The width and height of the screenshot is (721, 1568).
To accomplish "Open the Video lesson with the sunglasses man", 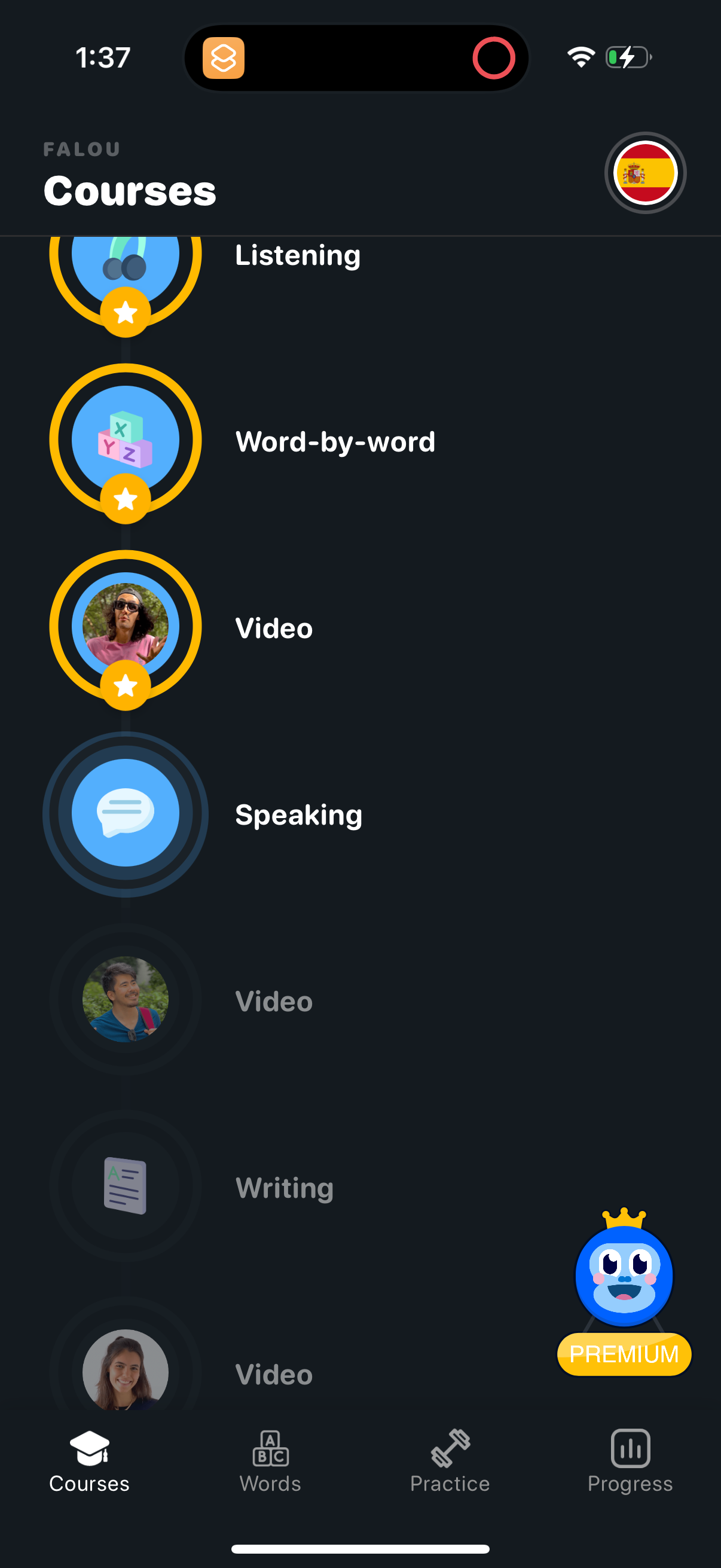I will click(x=126, y=626).
